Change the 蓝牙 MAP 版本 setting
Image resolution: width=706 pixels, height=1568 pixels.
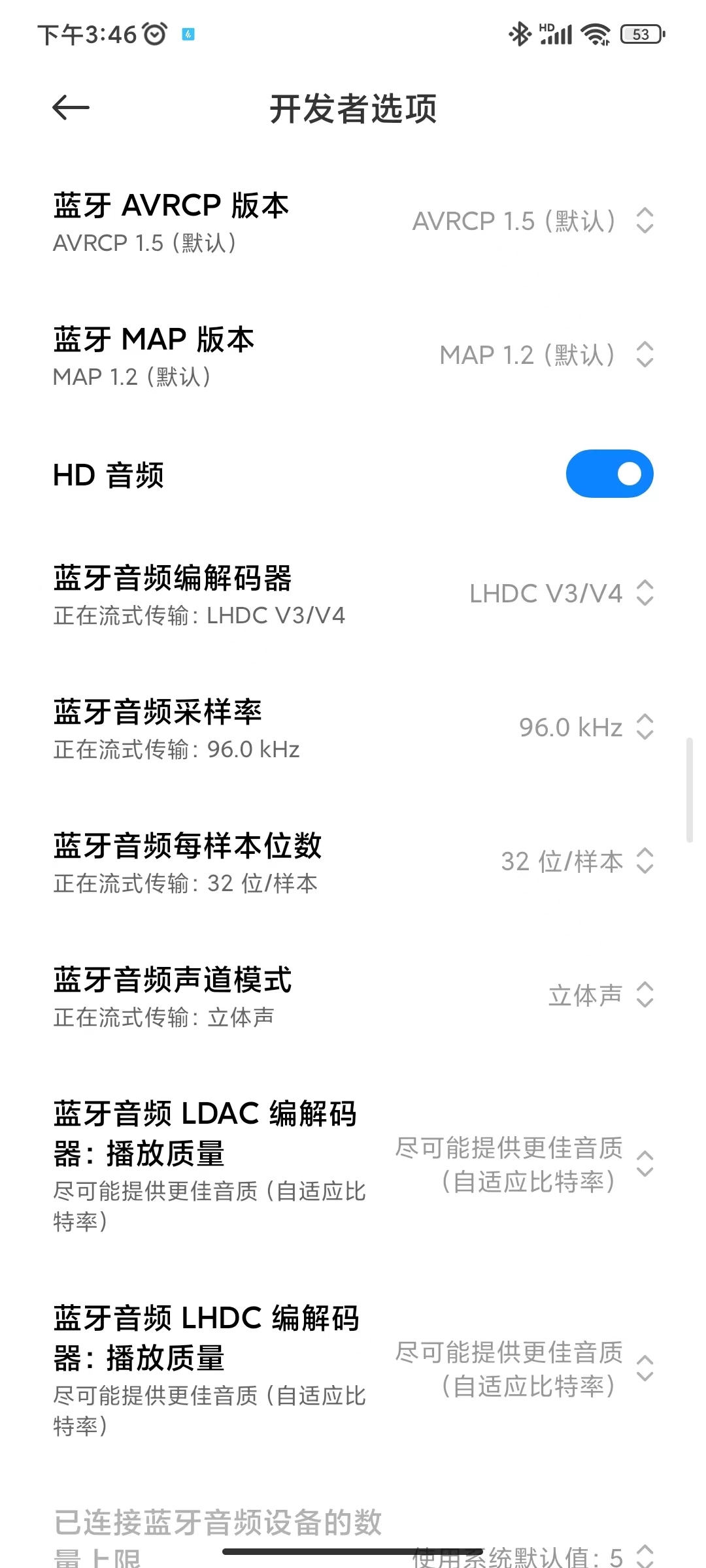click(x=353, y=356)
